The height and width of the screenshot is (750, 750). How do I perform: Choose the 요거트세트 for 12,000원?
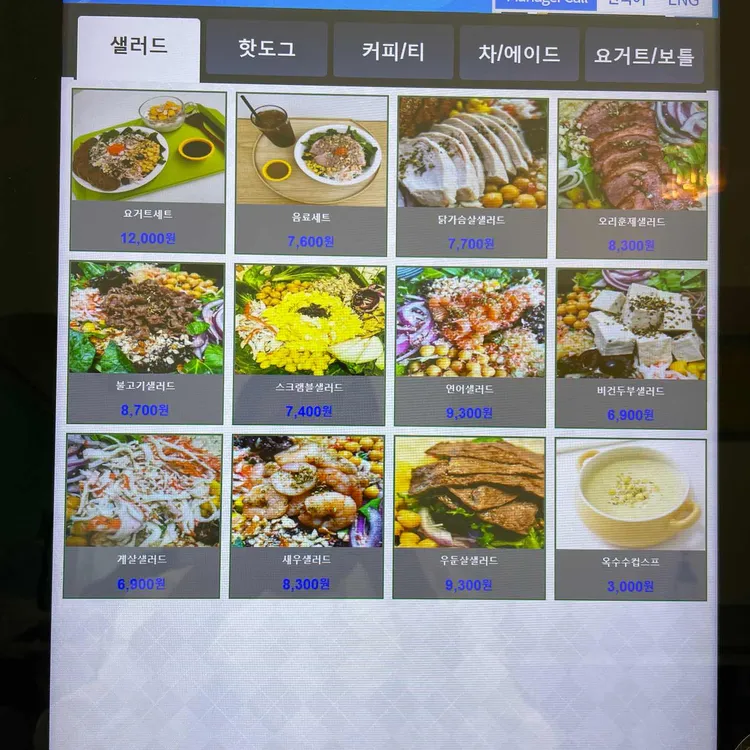point(148,170)
